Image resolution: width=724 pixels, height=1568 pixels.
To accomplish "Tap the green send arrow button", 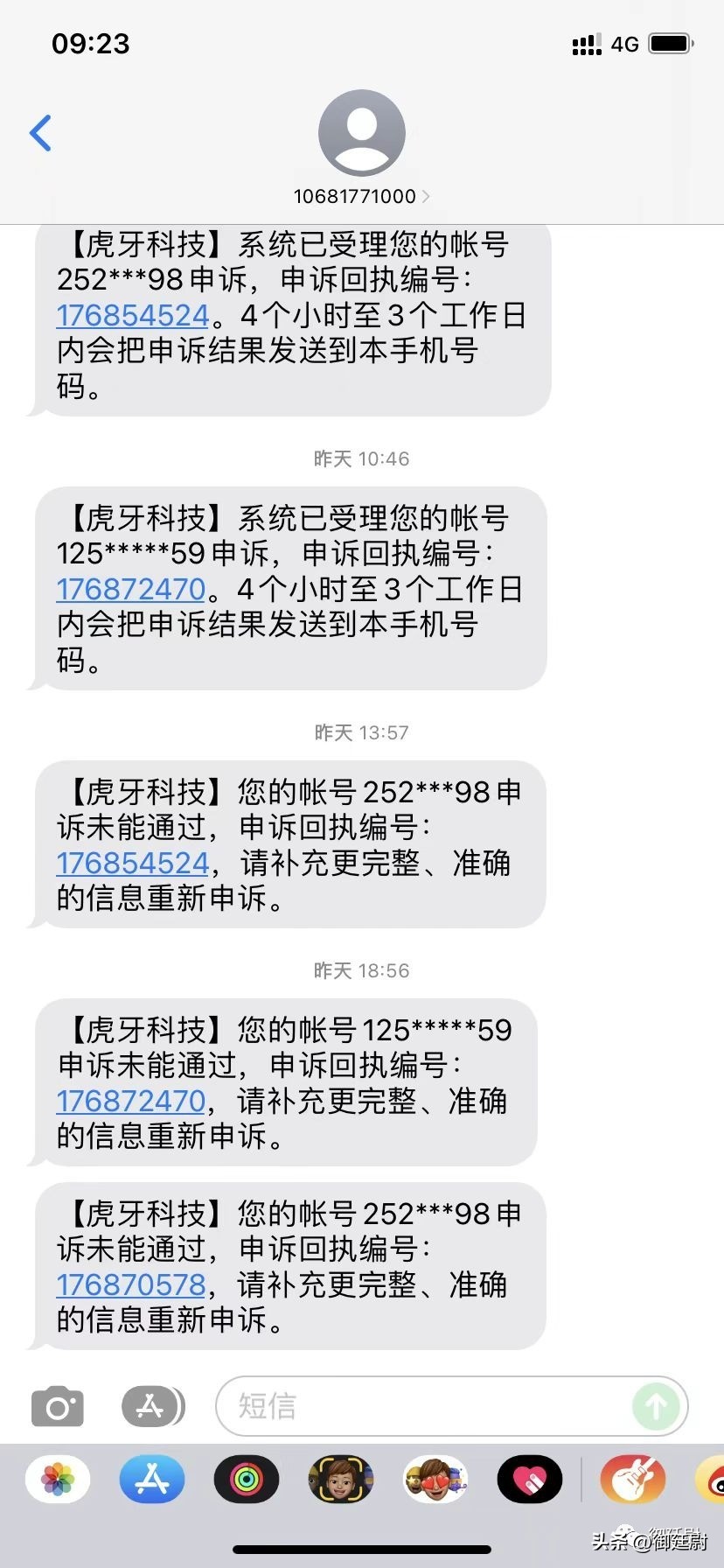I will tap(657, 1406).
